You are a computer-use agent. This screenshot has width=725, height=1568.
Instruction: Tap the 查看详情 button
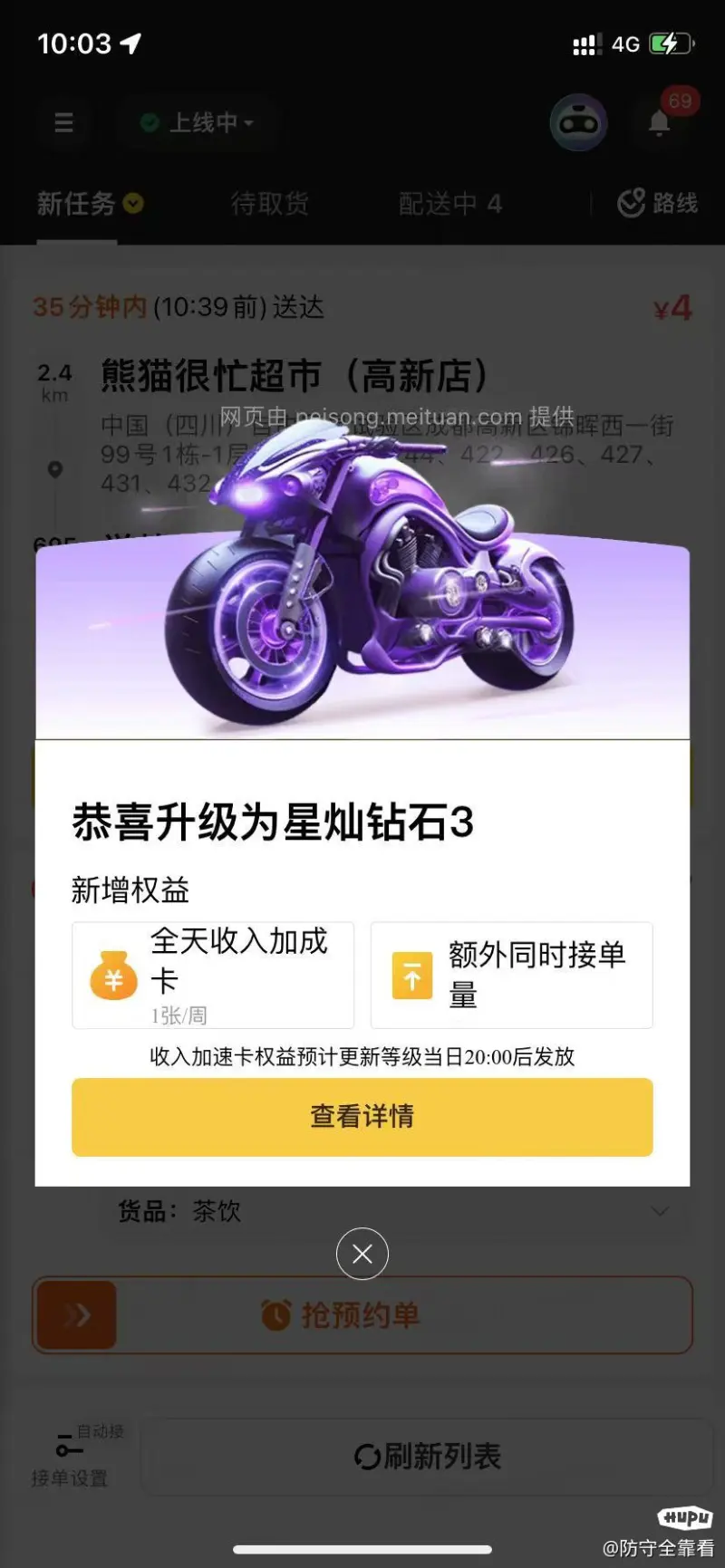click(362, 1116)
